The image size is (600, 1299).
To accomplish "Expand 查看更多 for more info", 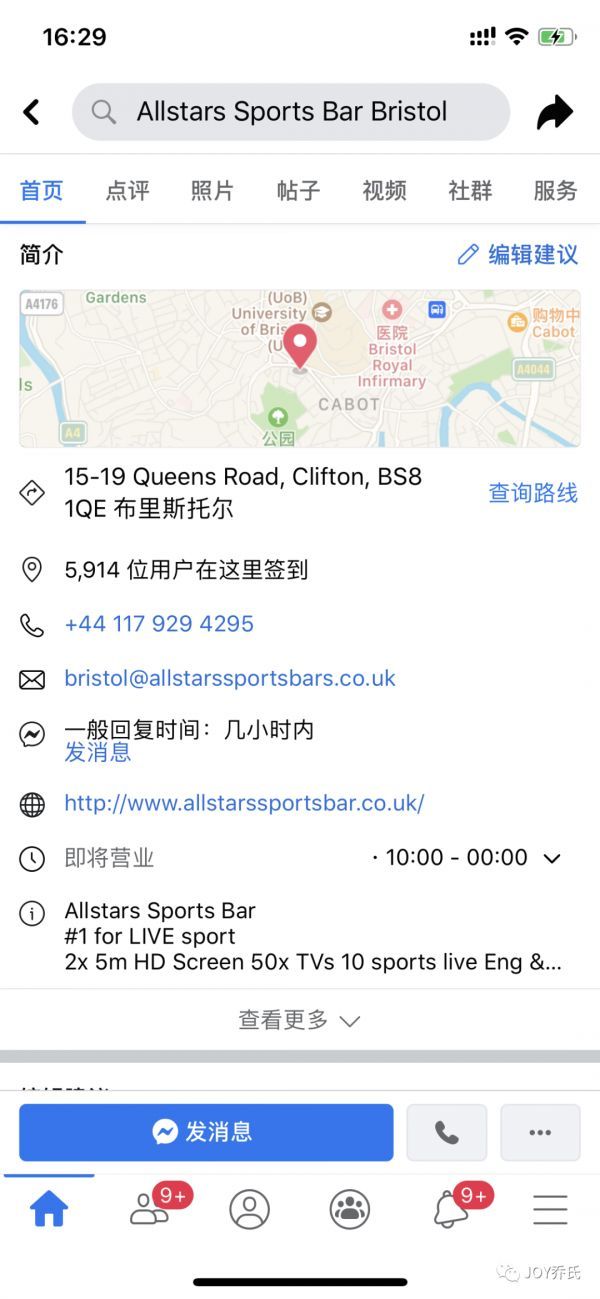I will pos(299,1020).
